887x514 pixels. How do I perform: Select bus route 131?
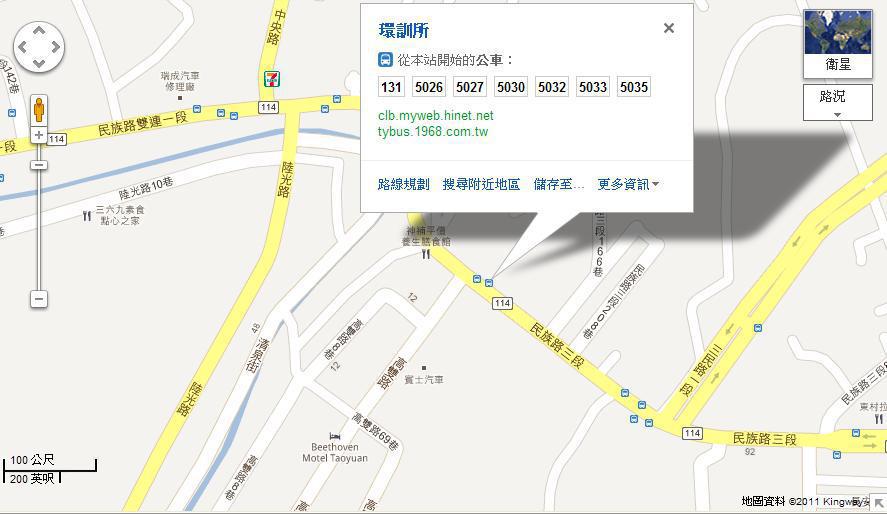(391, 87)
